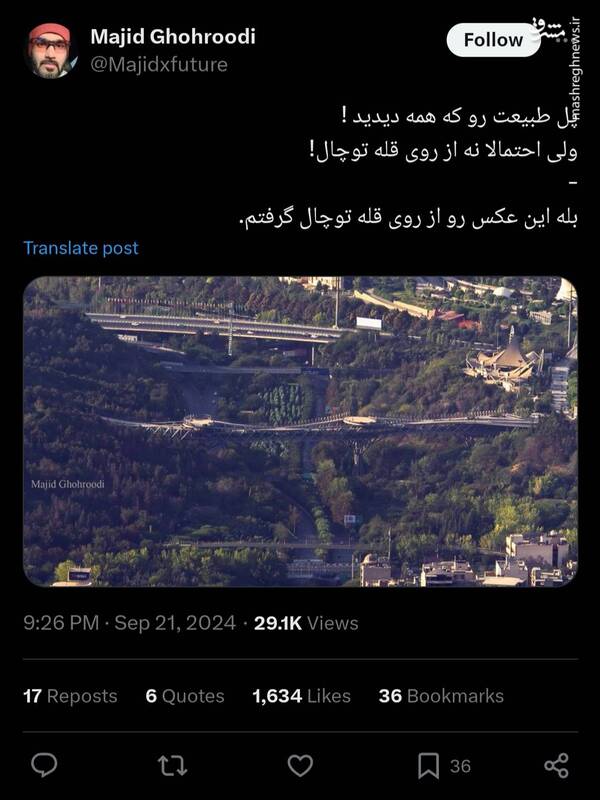Viewport: 600px width, 800px height.
Task: Follow Majid Ghohroodi
Action: (x=492, y=40)
